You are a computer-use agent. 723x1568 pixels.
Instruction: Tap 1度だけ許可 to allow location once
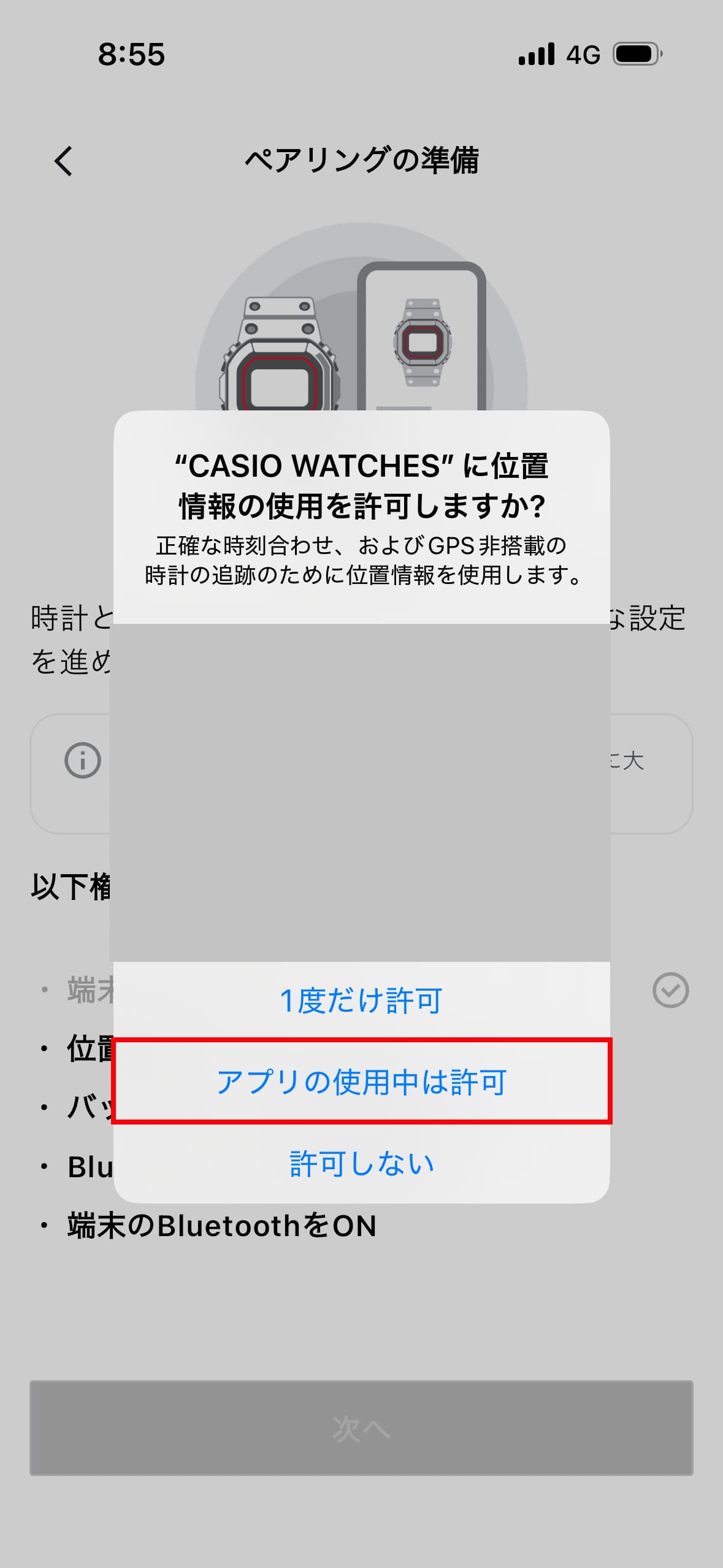[361, 1001]
